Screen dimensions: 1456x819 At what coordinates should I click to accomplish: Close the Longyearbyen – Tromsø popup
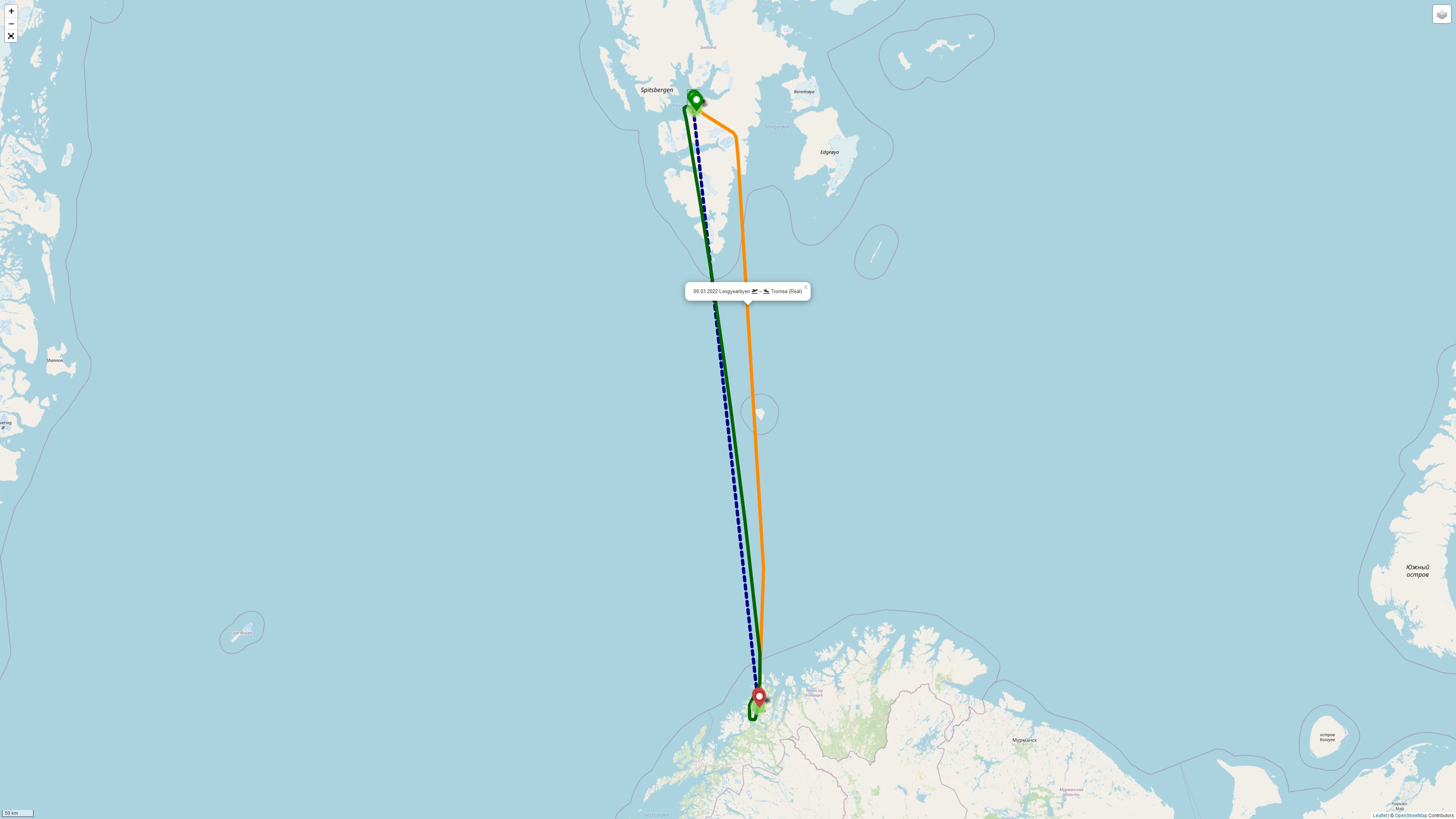click(806, 288)
